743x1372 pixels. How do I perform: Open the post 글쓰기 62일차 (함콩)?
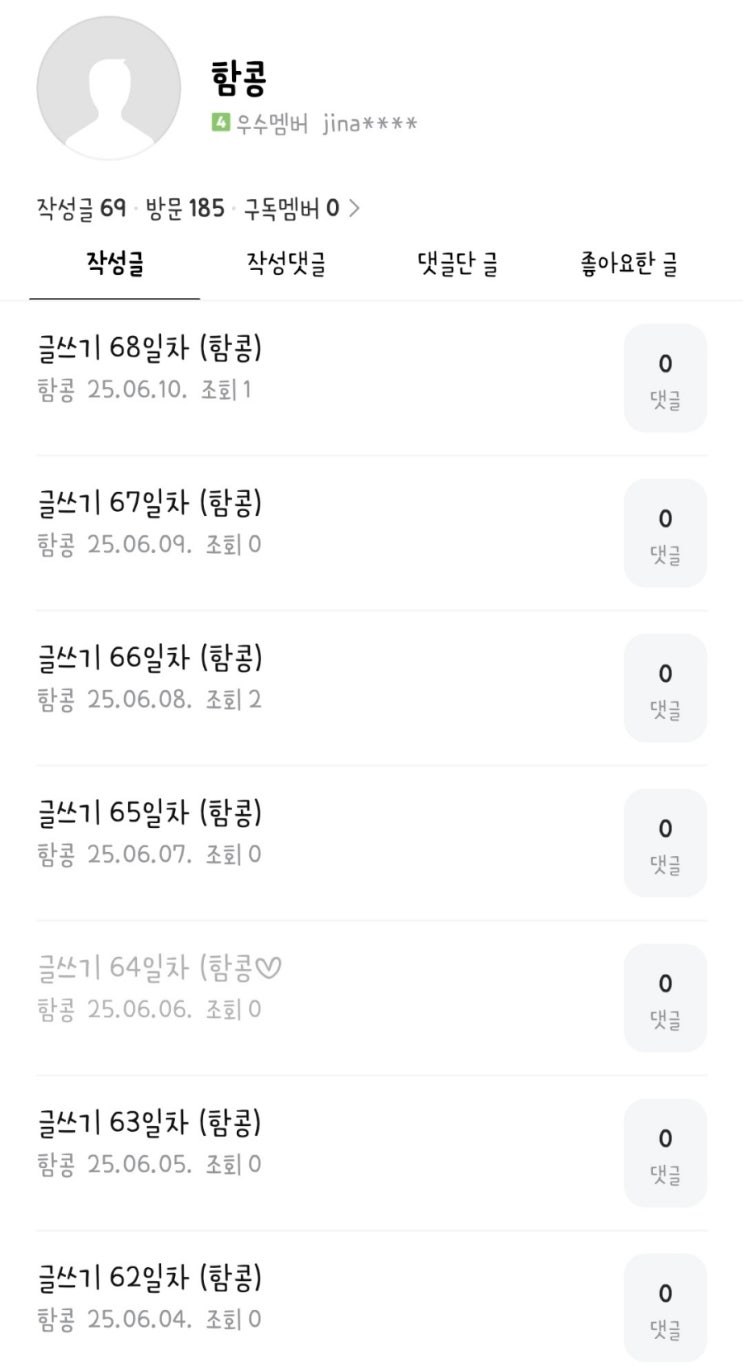click(150, 1279)
